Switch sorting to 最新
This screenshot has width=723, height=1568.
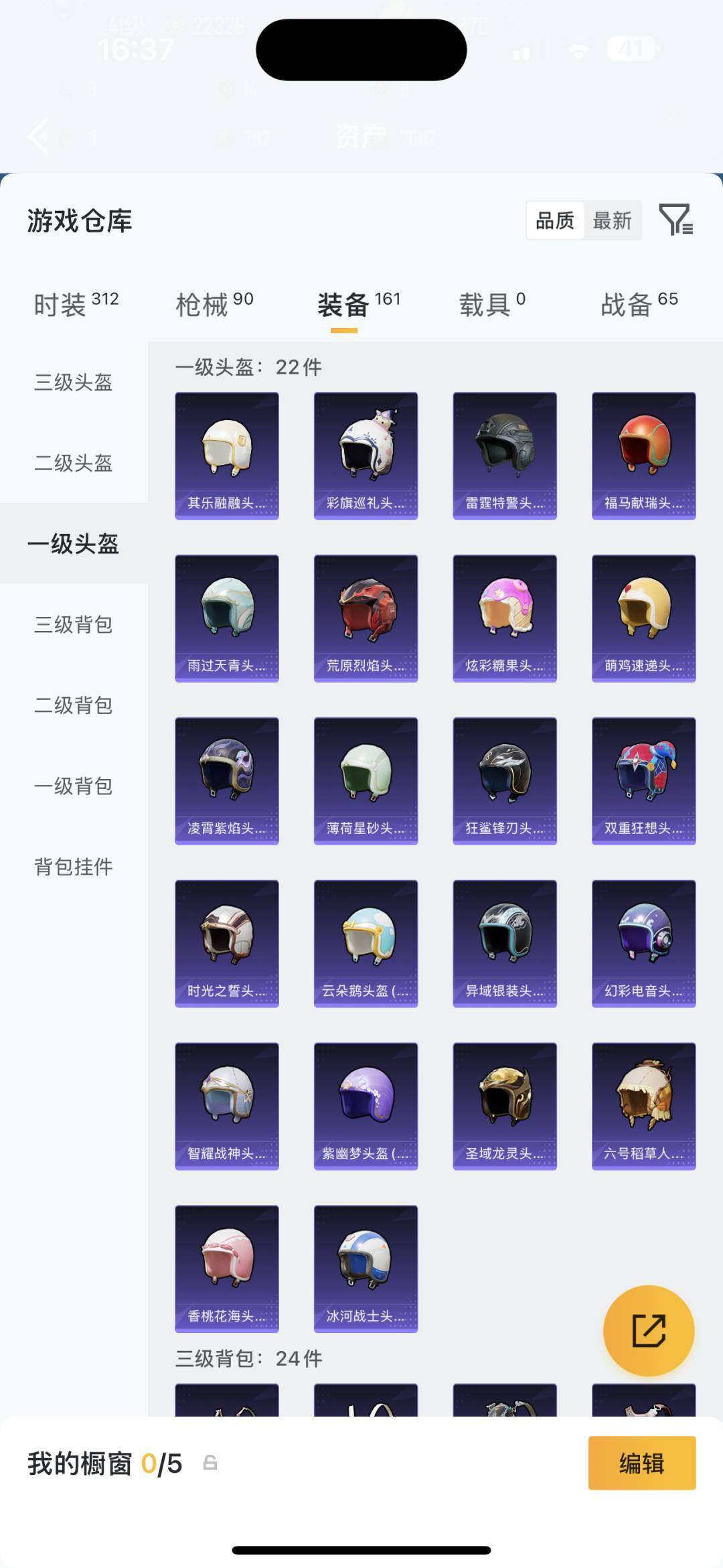(613, 220)
